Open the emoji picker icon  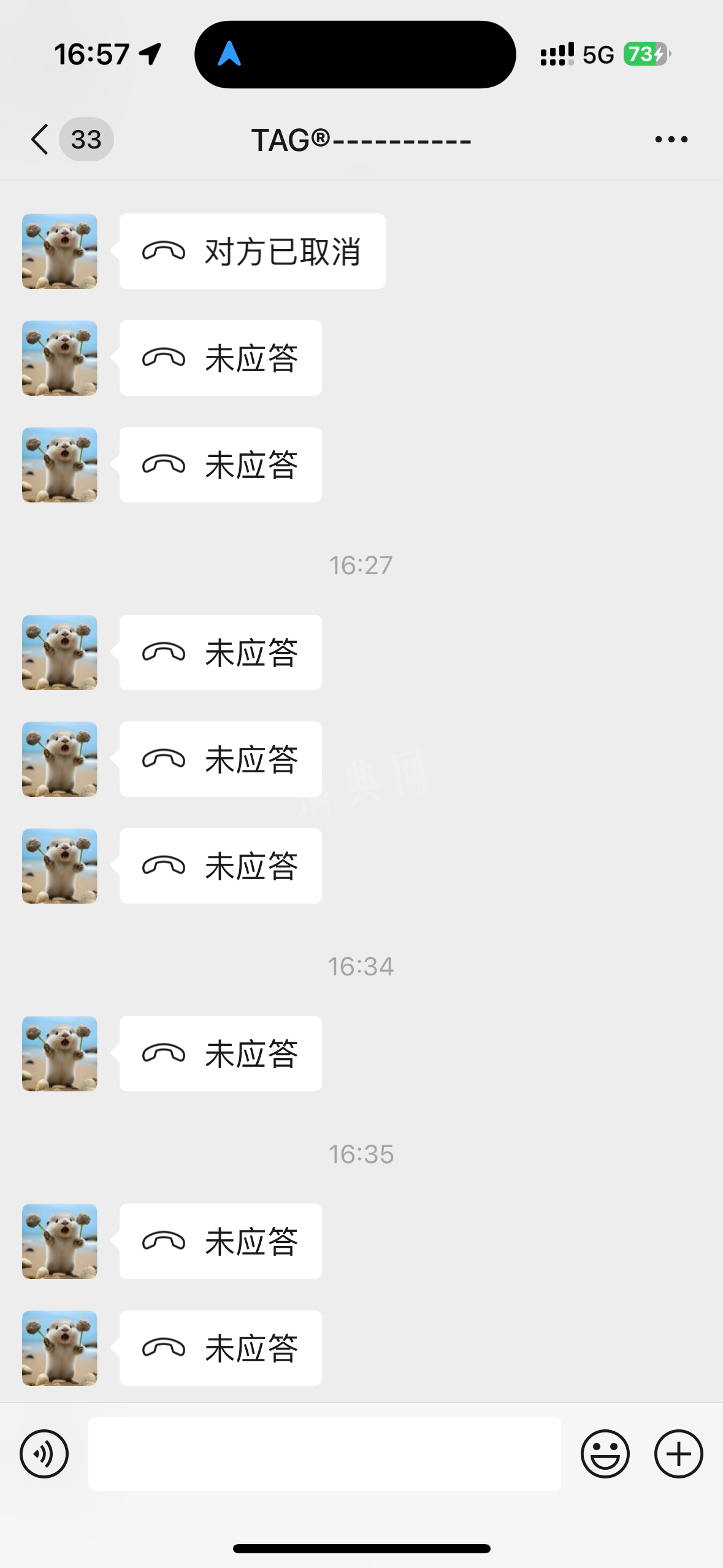click(x=606, y=1454)
